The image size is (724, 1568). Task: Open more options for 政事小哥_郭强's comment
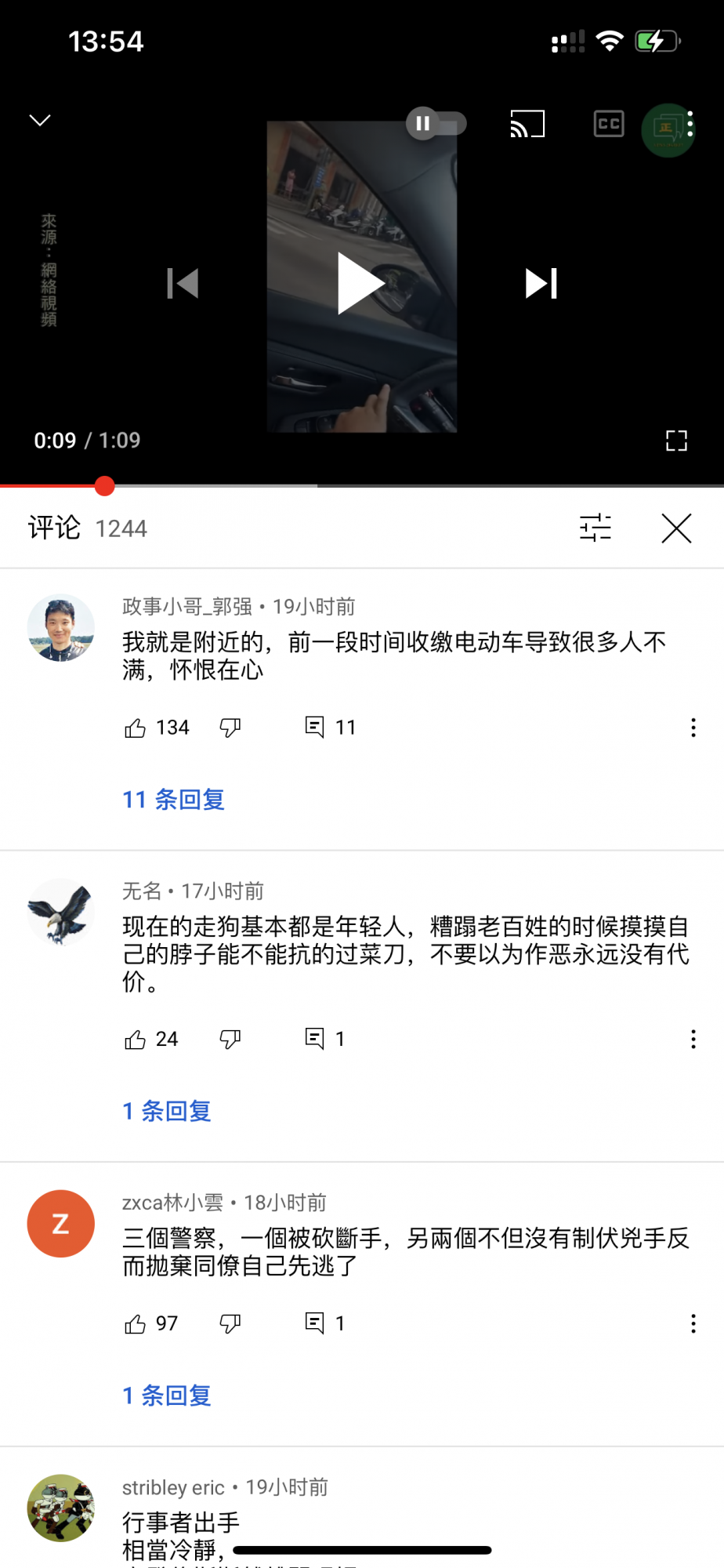click(693, 728)
